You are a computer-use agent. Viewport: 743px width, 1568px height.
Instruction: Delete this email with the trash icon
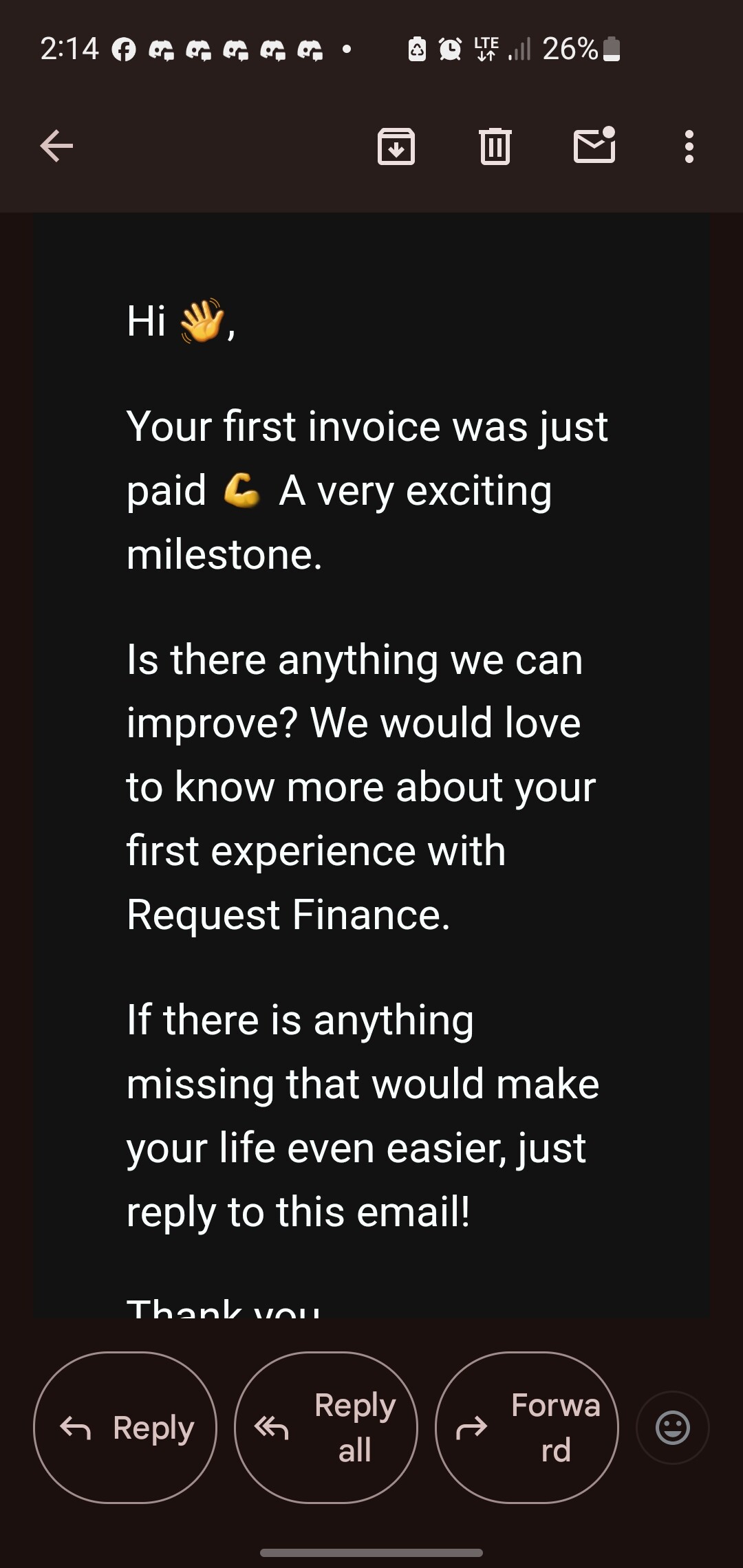tap(495, 146)
